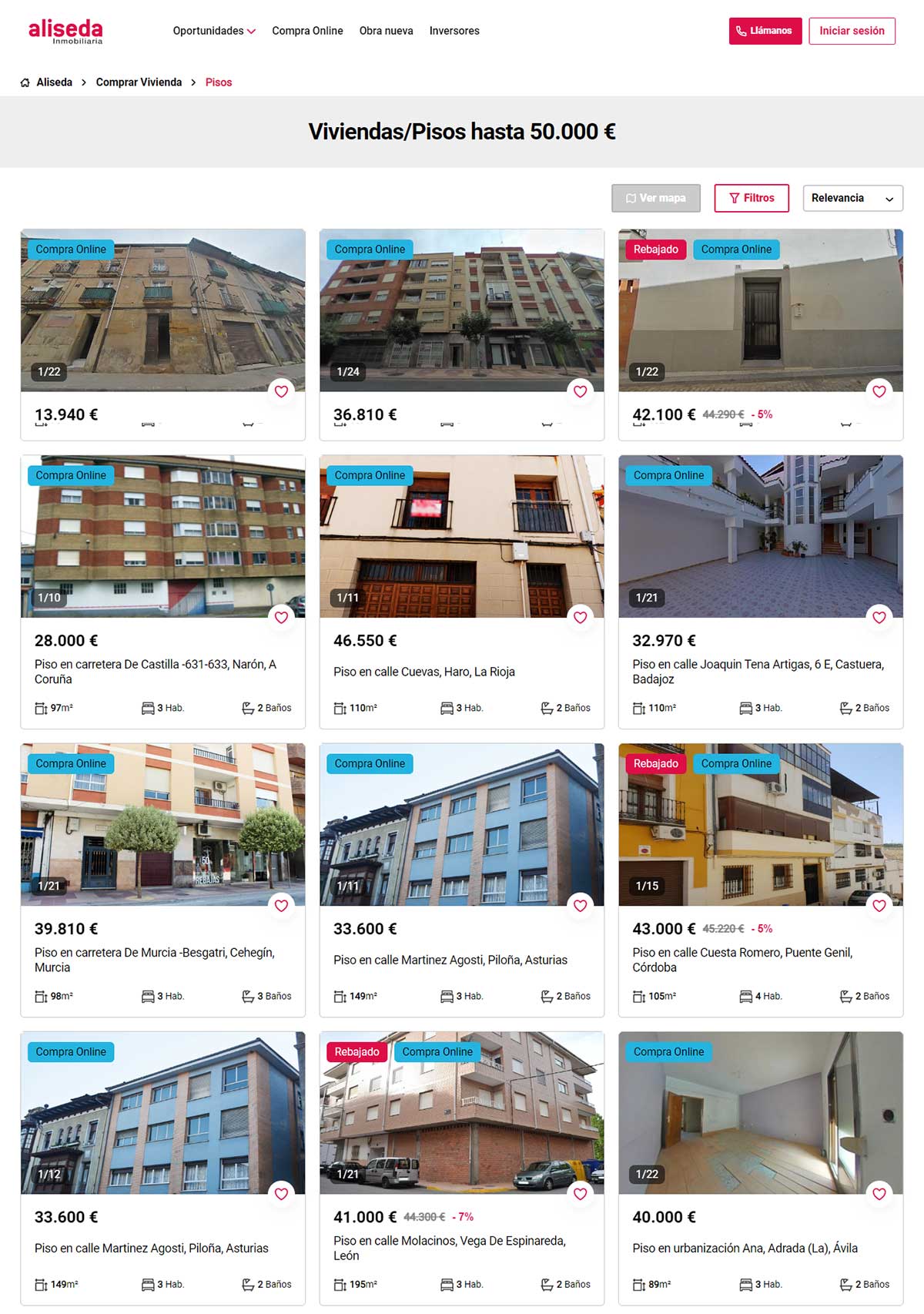Expand the Oportunidades menu
This screenshot has width=924, height=1314.
[x=213, y=31]
